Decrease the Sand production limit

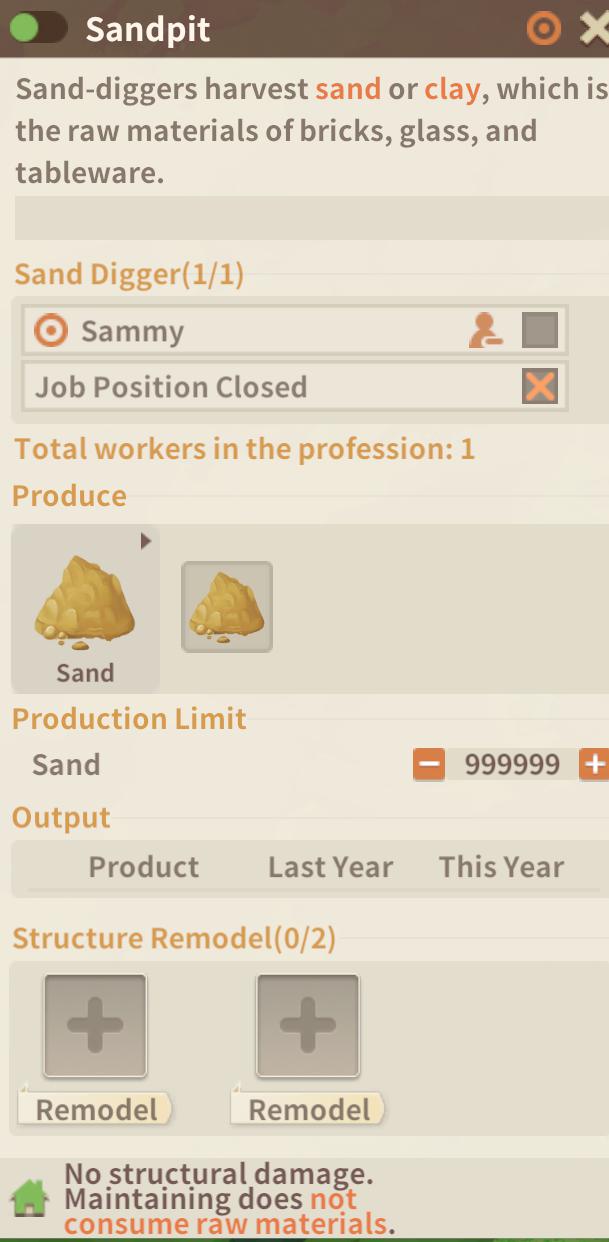(429, 765)
